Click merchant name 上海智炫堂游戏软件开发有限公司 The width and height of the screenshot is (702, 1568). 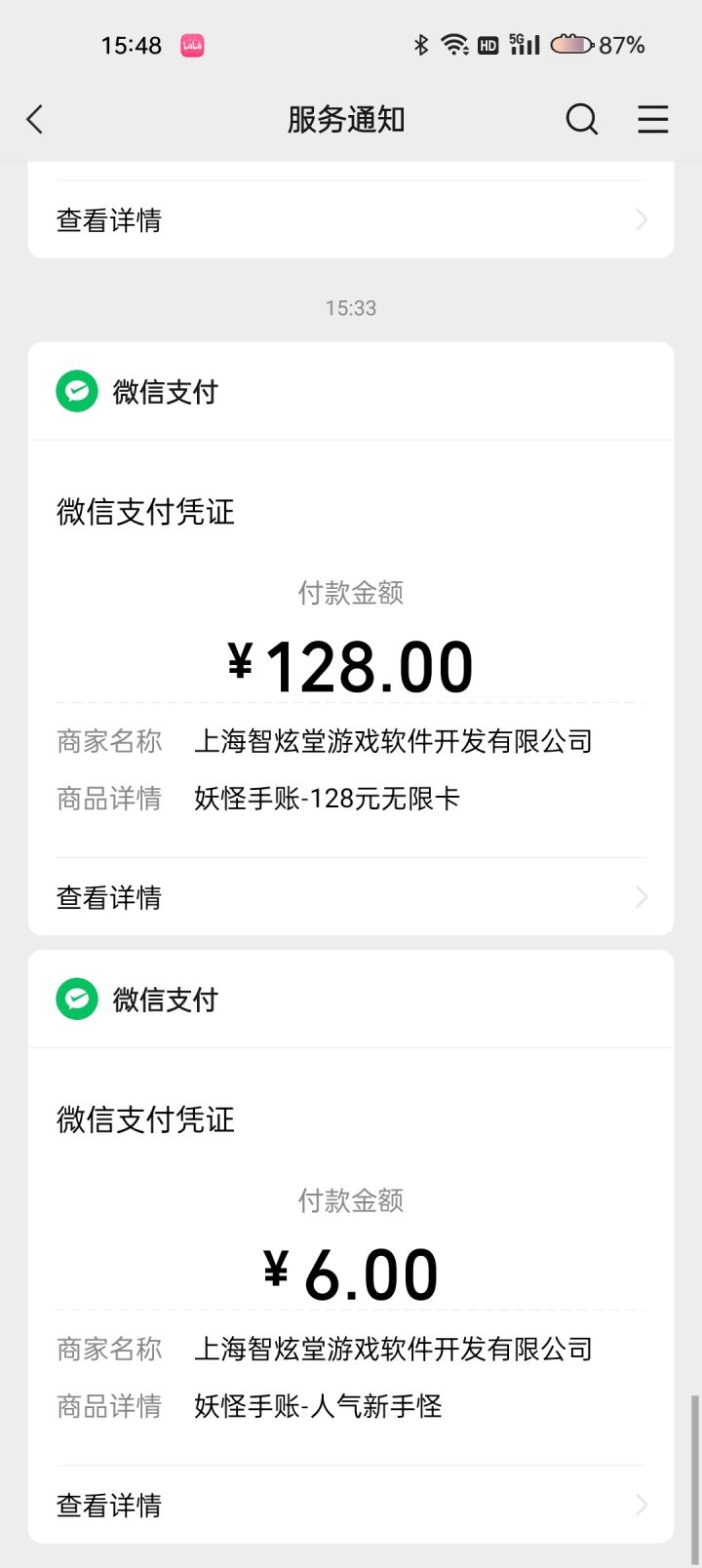pyautogui.click(x=393, y=741)
